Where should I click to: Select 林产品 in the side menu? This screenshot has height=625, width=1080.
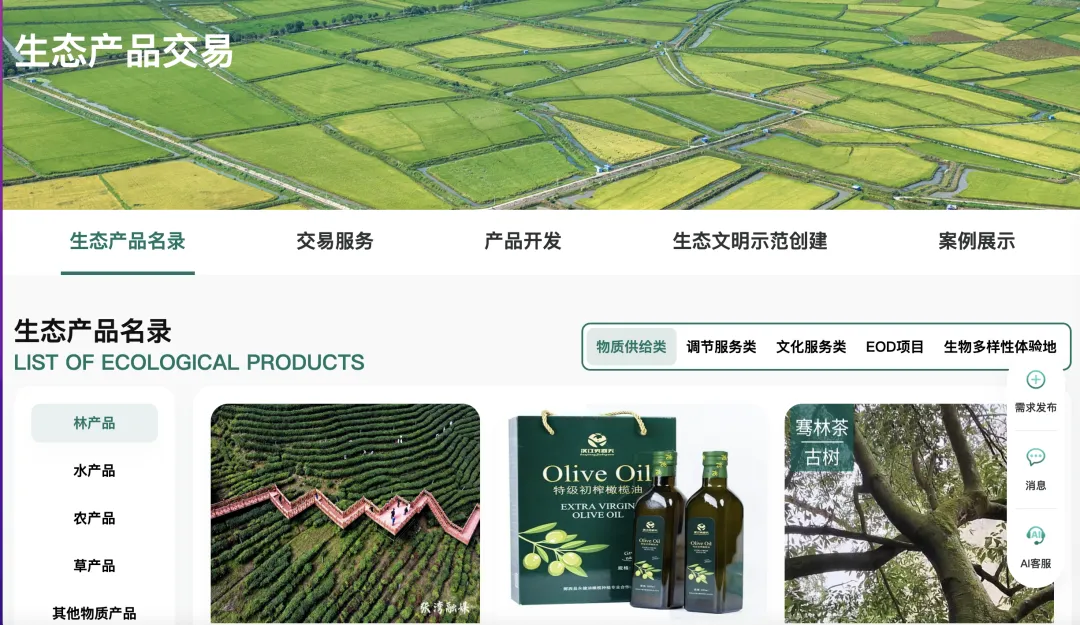click(94, 423)
